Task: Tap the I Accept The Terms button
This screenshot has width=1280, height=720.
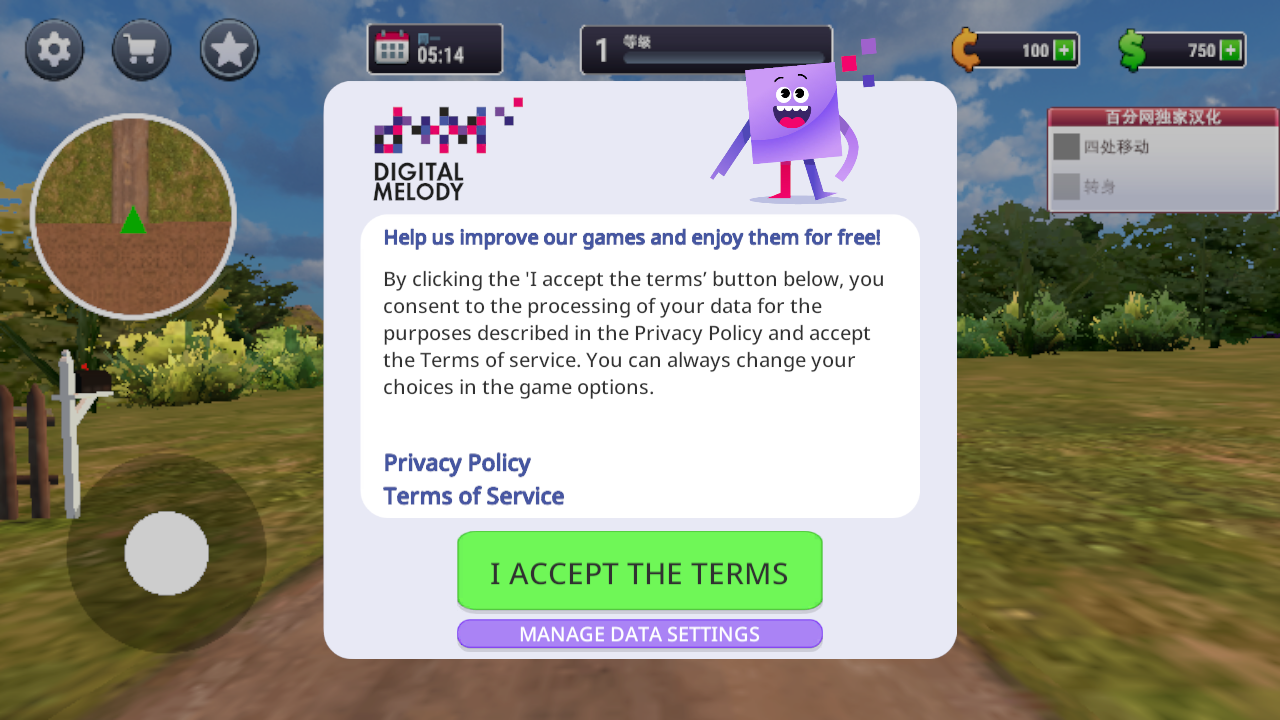Action: point(639,571)
